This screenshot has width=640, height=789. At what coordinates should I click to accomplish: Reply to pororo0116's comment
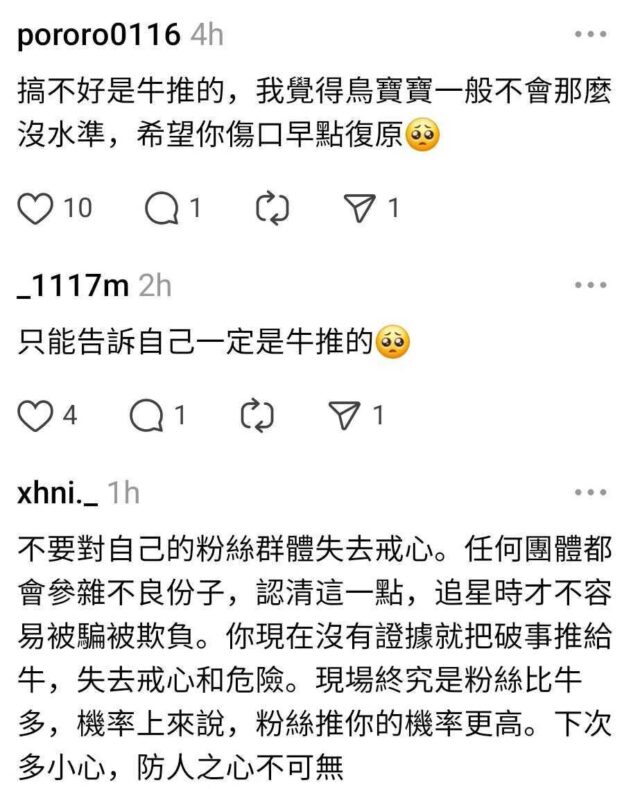coord(160,208)
